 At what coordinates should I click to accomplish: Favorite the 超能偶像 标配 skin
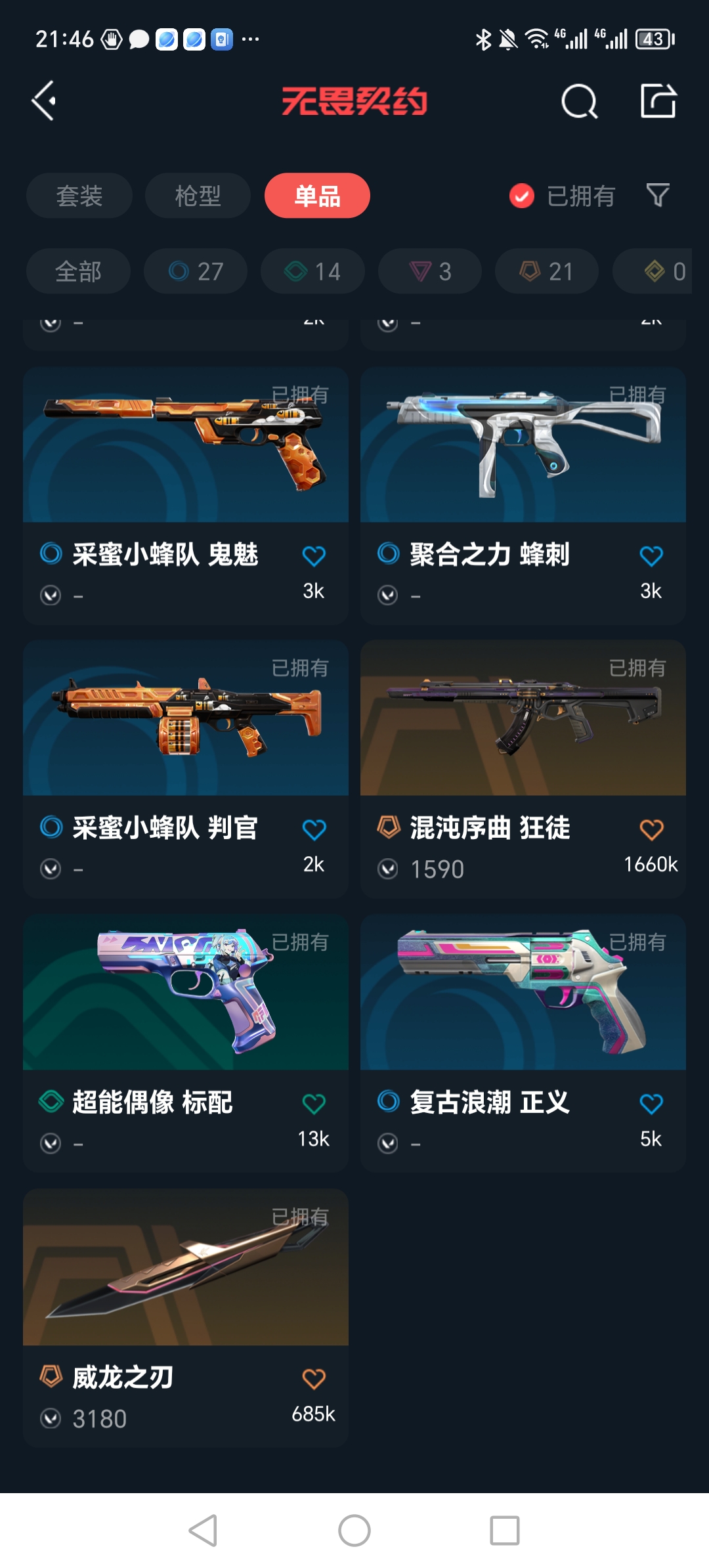click(x=315, y=1104)
